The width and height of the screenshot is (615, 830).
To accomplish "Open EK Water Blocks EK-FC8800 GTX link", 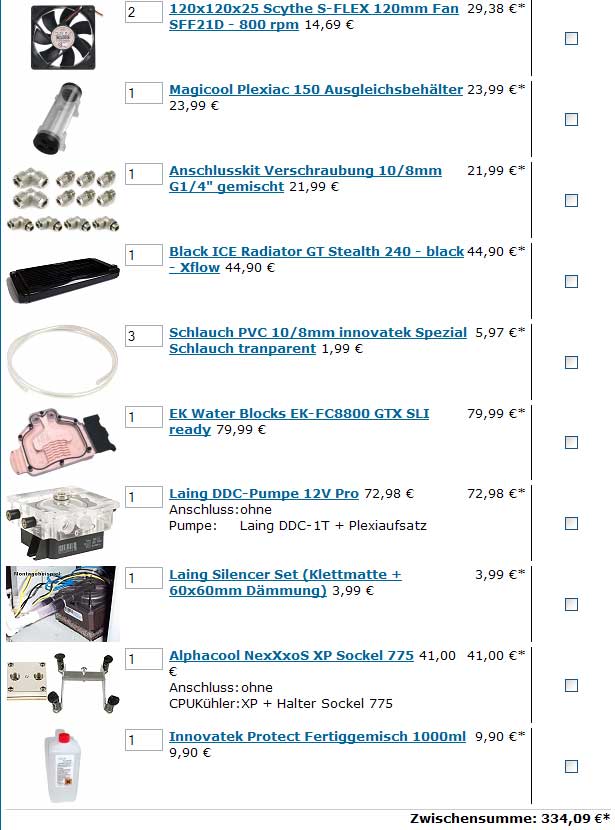I will click(299, 413).
